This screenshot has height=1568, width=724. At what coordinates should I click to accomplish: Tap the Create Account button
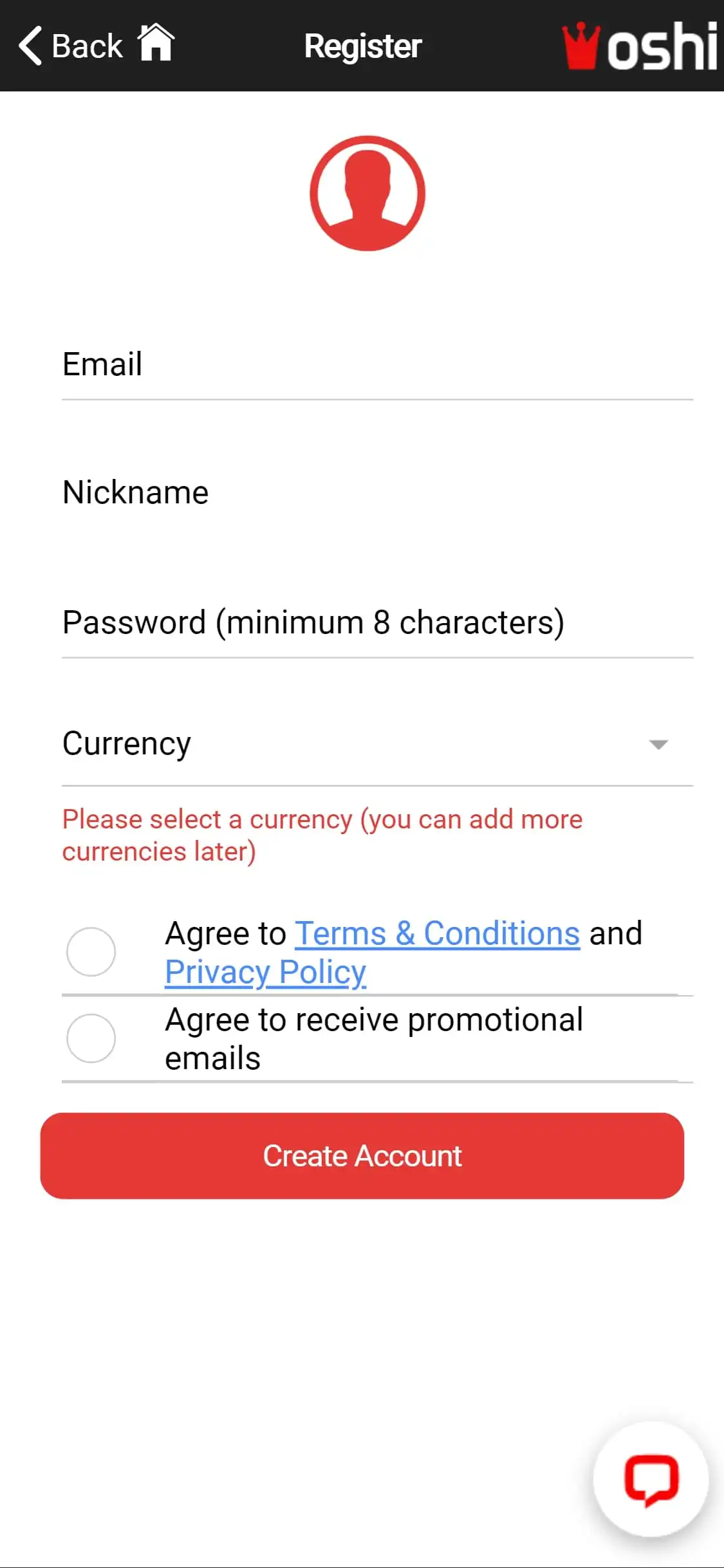[x=362, y=1155]
